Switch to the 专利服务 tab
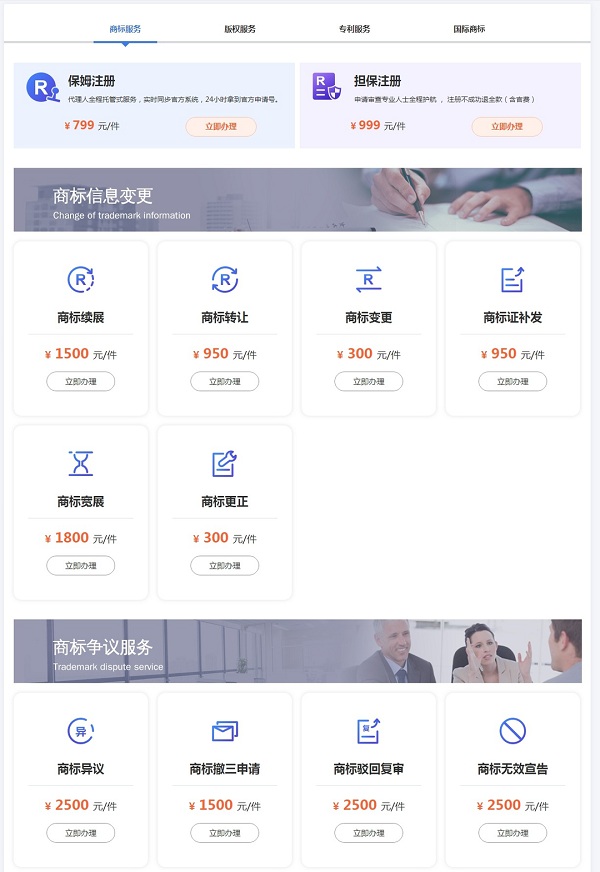The width and height of the screenshot is (600, 872). pos(354,29)
